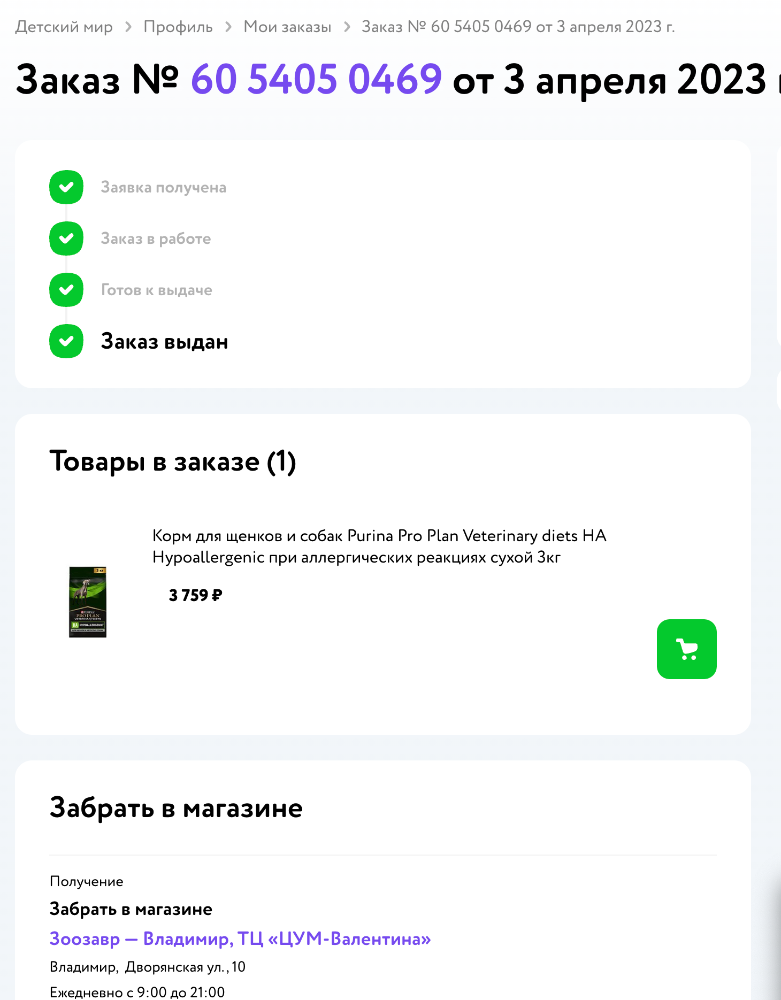Image resolution: width=781 pixels, height=1000 pixels.
Task: Open the Корм для щенков product title
Action: [379, 546]
